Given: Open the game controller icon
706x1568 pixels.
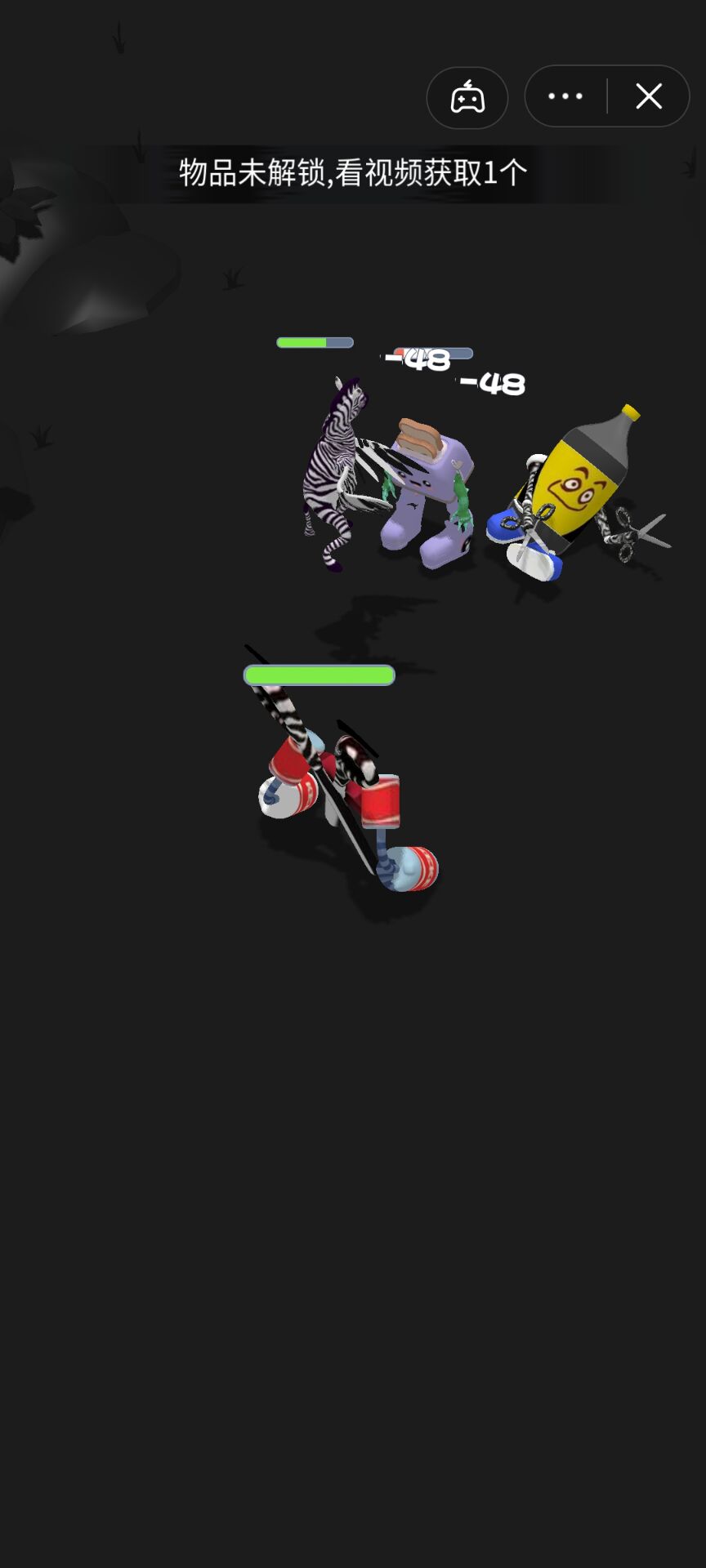Looking at the screenshot, I should coord(467,97).
